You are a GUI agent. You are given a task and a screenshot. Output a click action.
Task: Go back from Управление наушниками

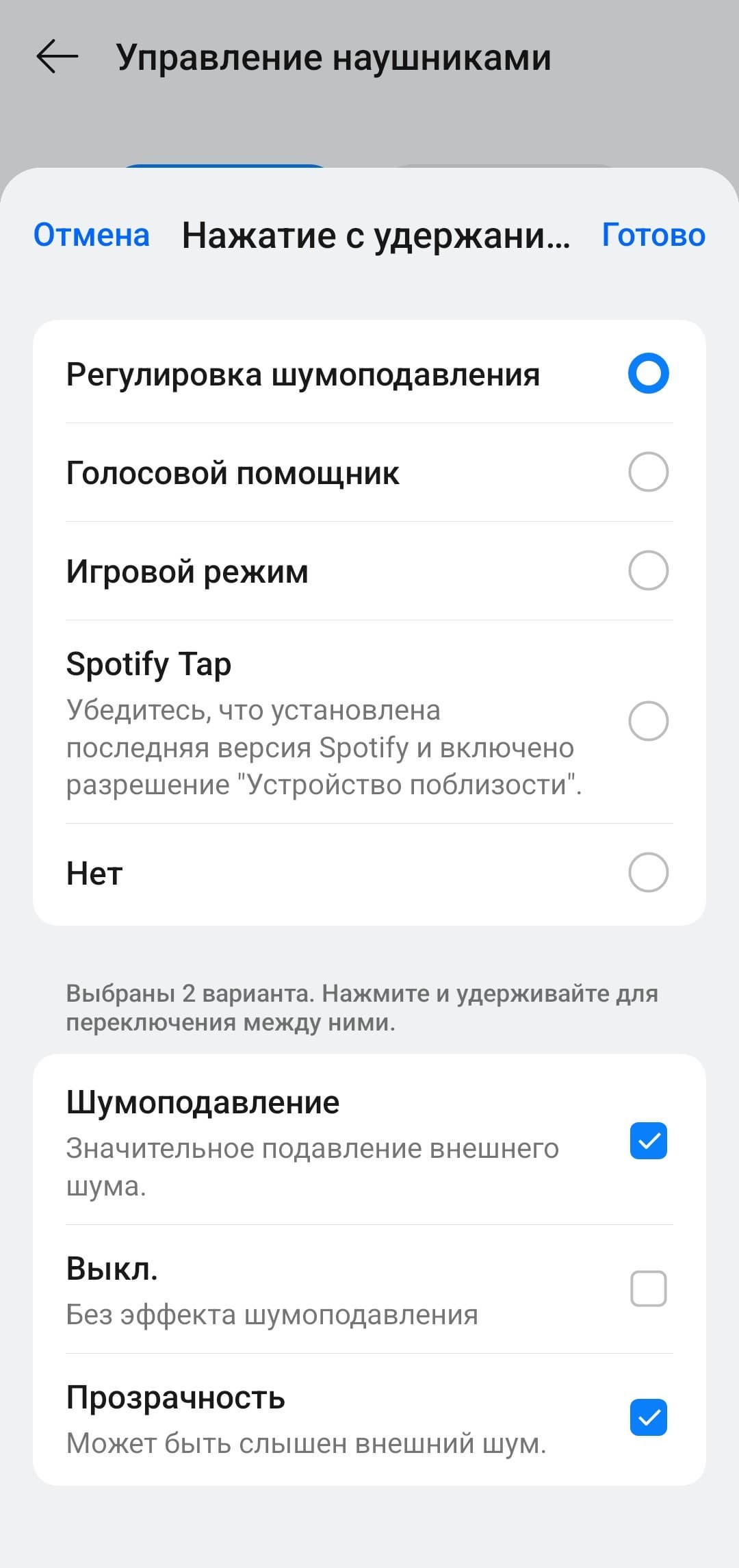[x=57, y=56]
